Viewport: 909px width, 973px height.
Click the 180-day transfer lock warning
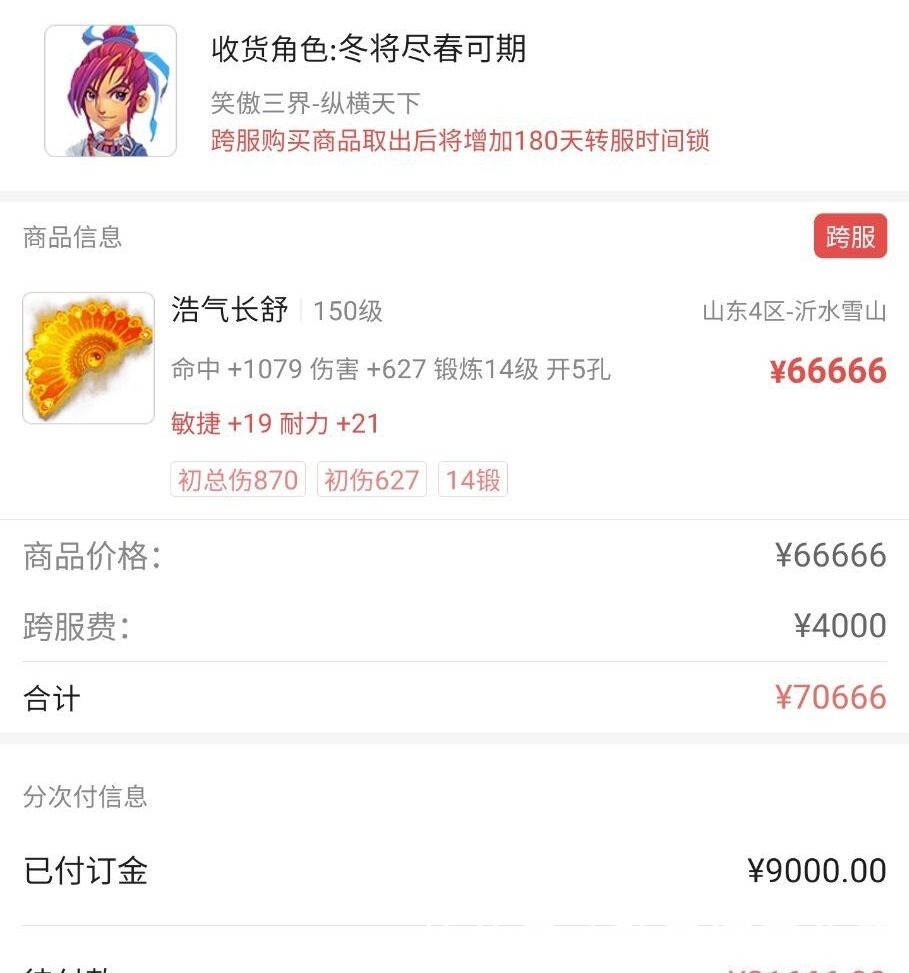[460, 142]
